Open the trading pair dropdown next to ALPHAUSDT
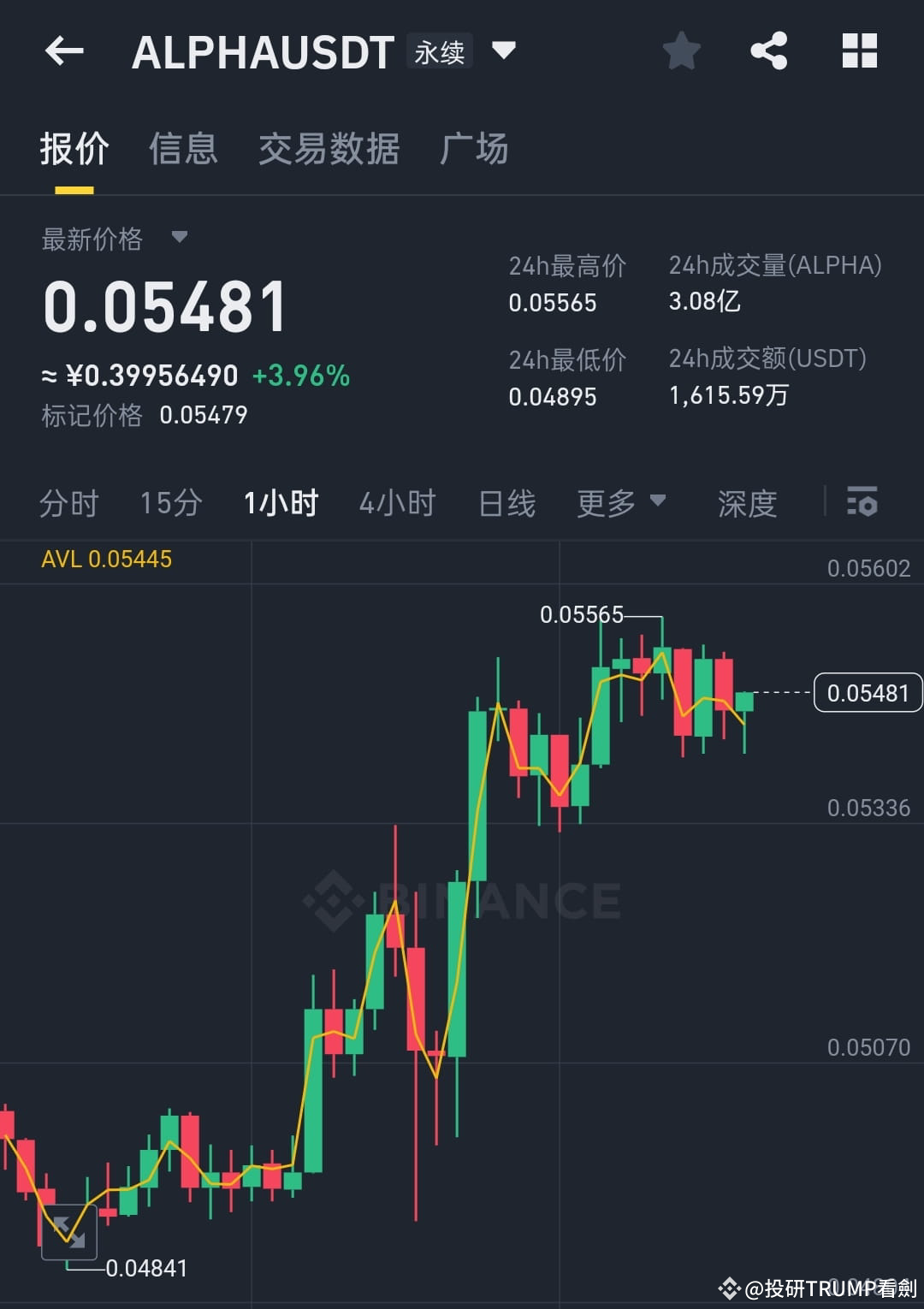Viewport: 924px width, 1309px height. pos(505,51)
